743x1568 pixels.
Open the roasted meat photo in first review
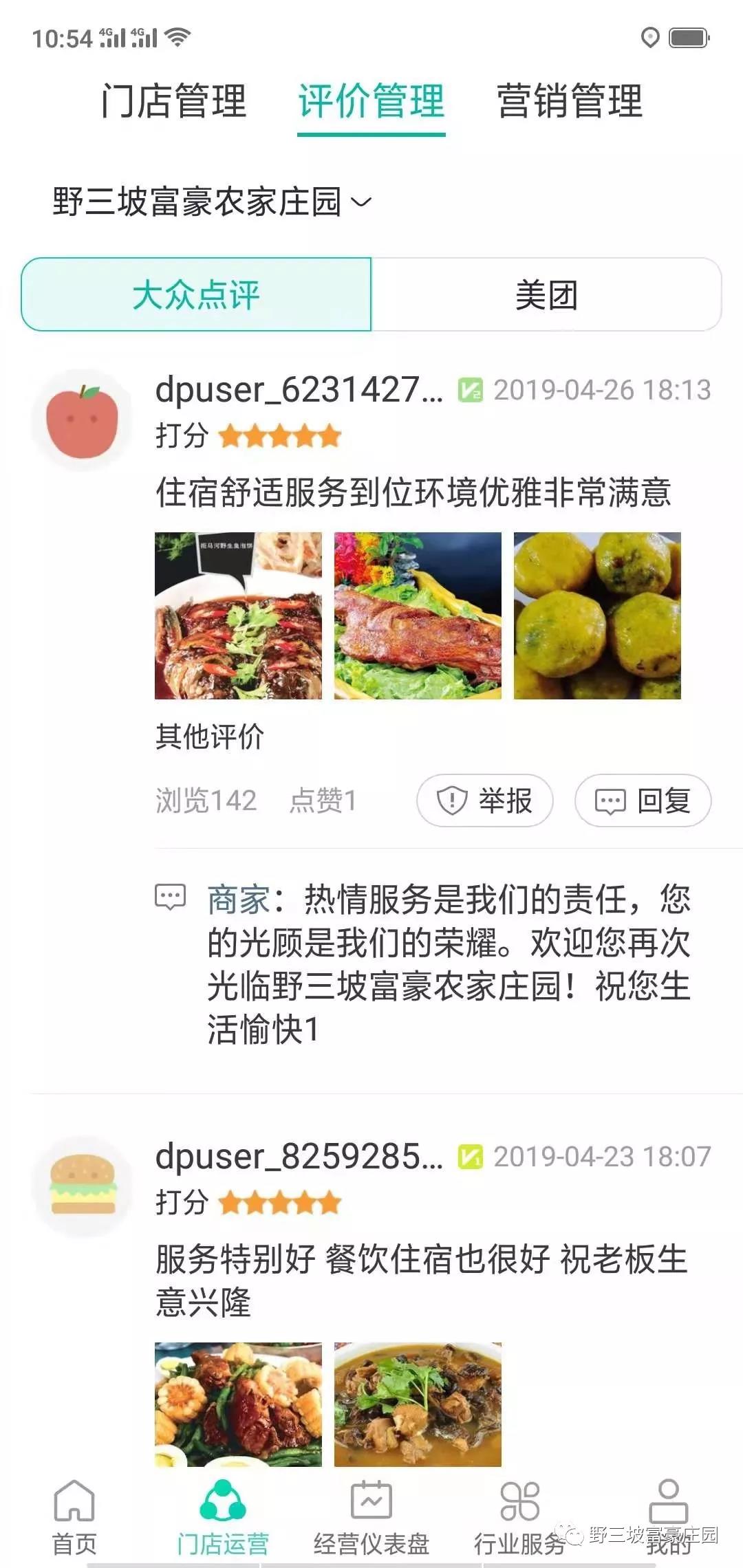click(418, 616)
